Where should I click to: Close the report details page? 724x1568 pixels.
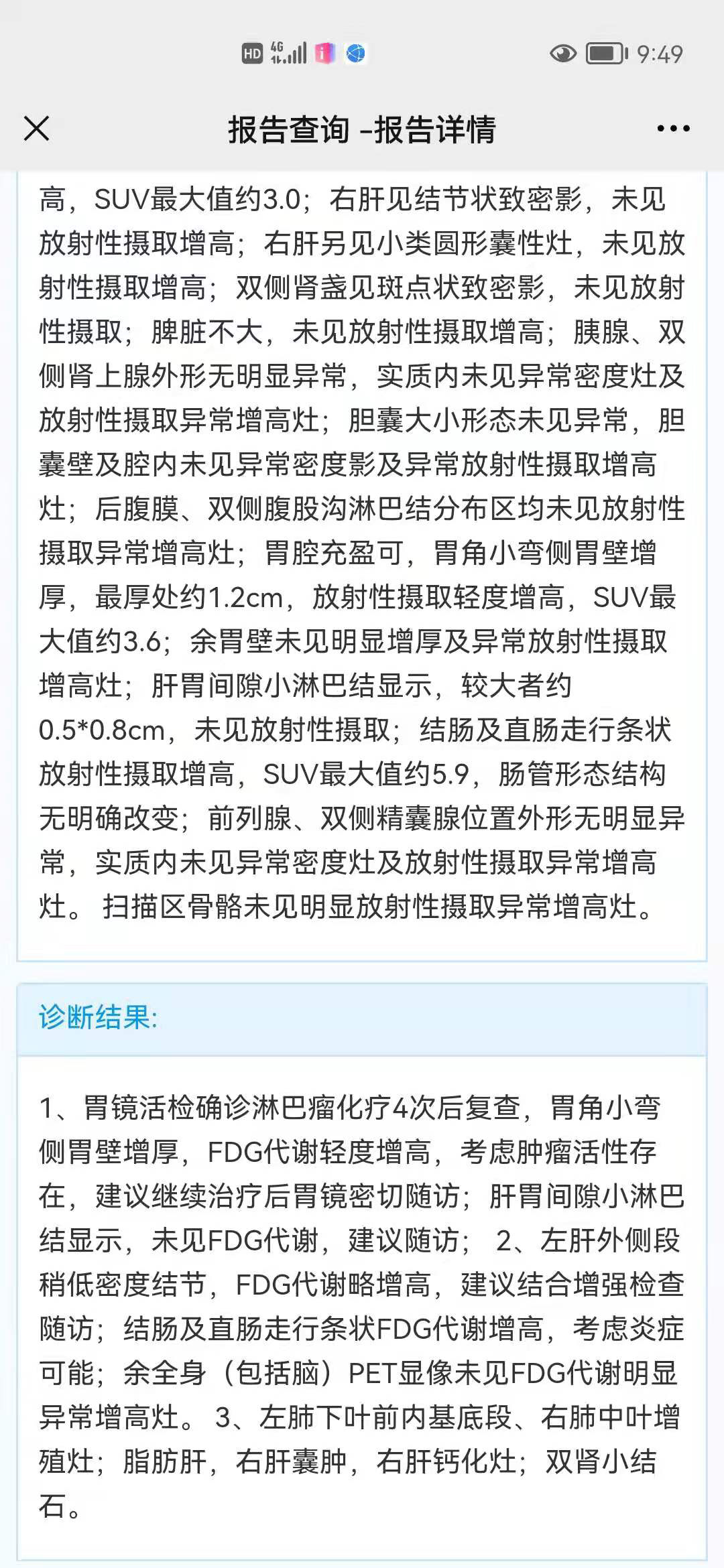(x=37, y=129)
